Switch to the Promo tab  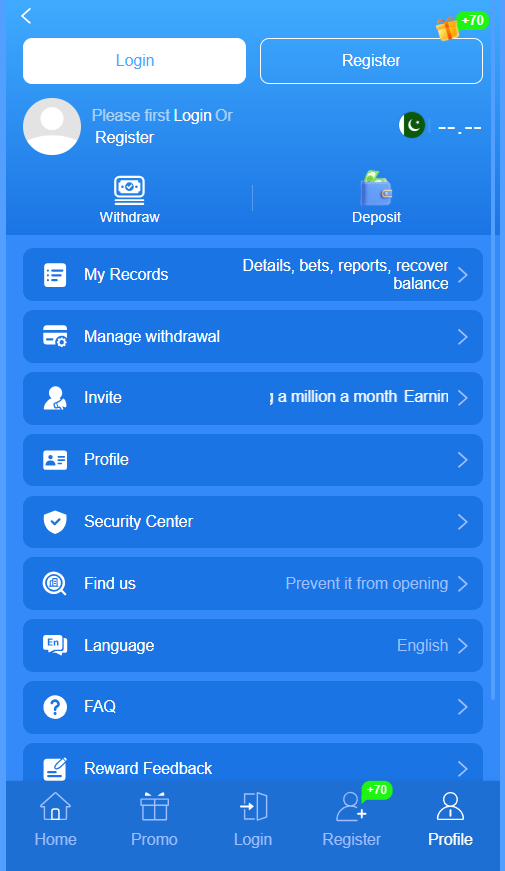click(x=154, y=820)
